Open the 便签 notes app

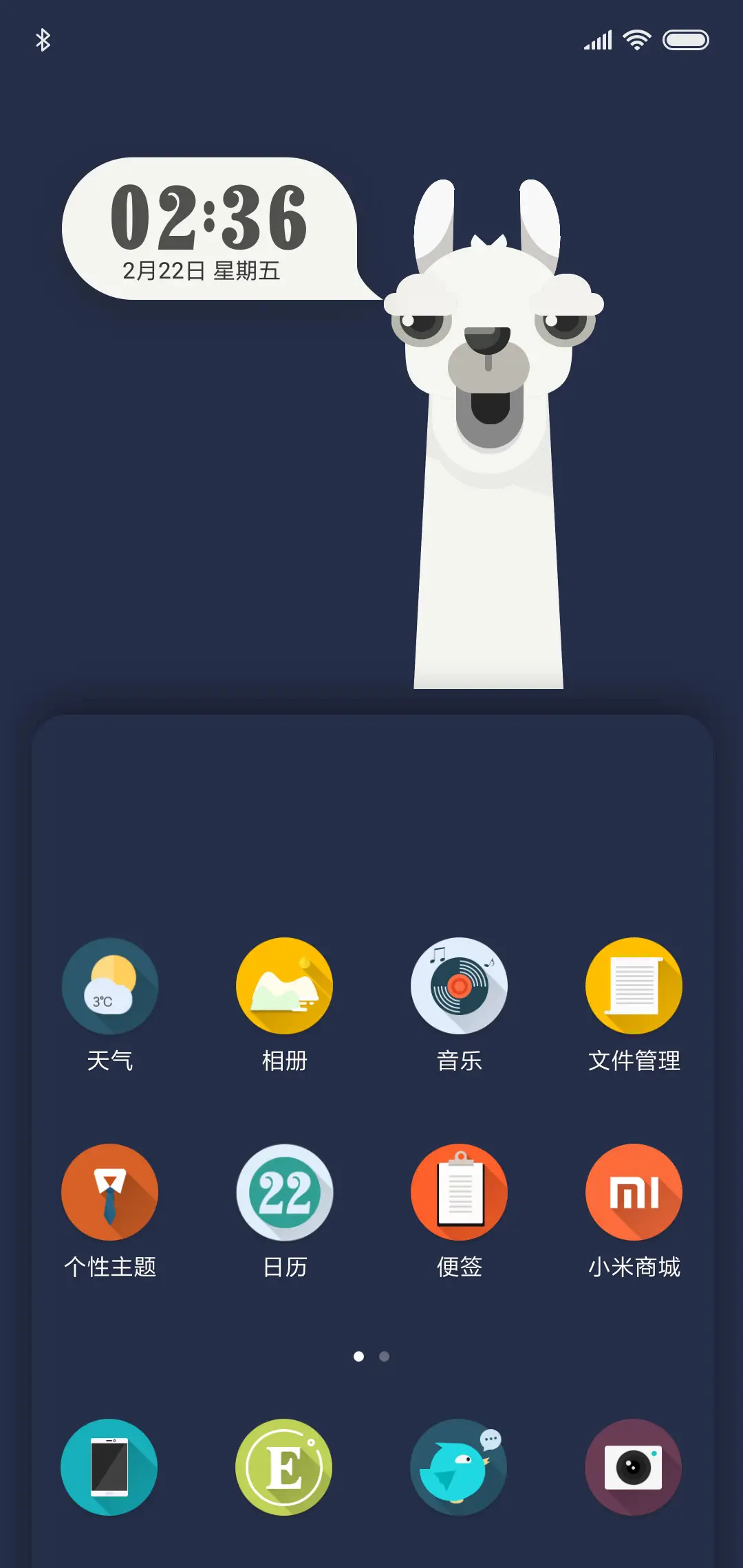[x=460, y=1192]
